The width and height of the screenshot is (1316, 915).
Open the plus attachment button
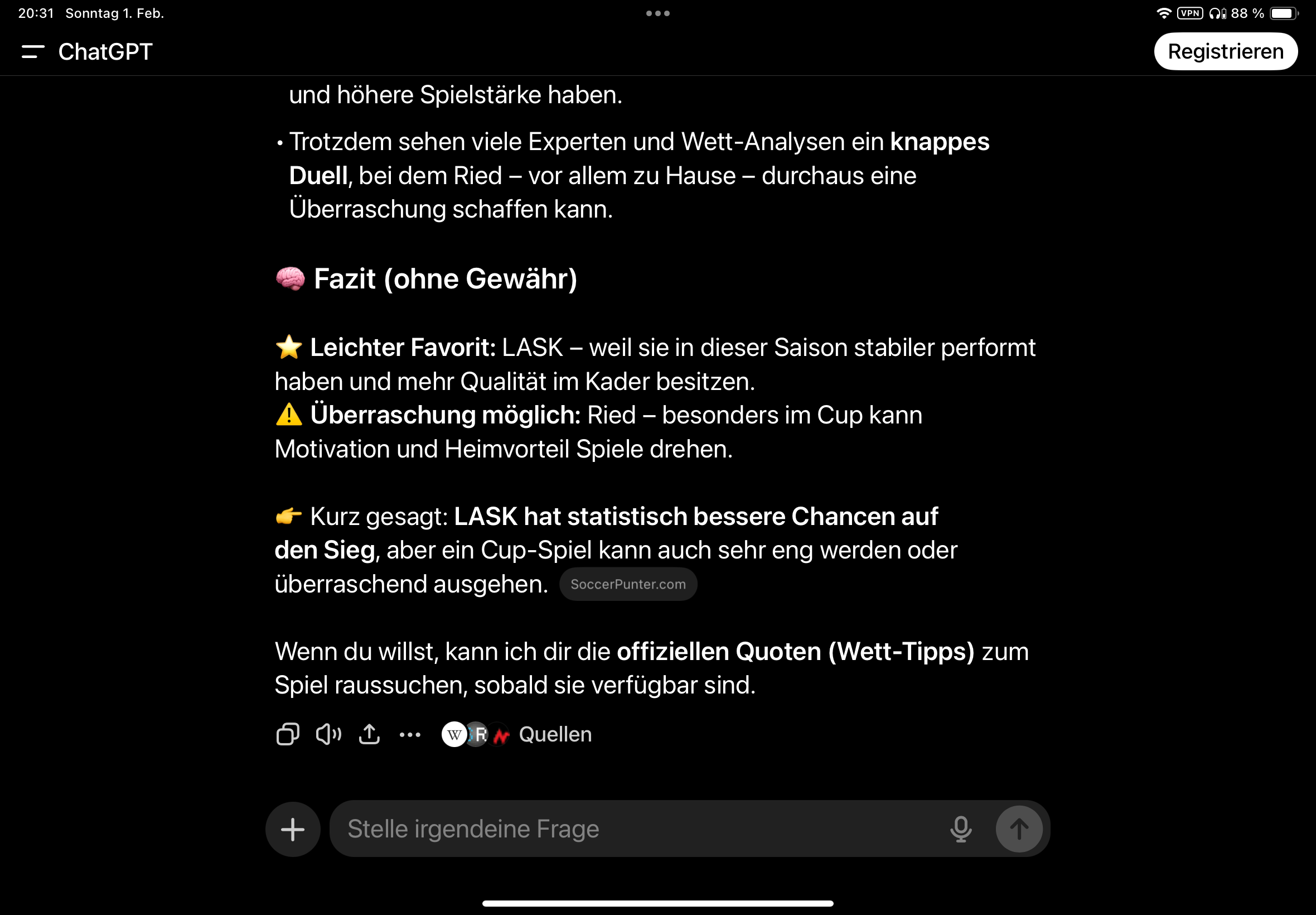(x=293, y=829)
